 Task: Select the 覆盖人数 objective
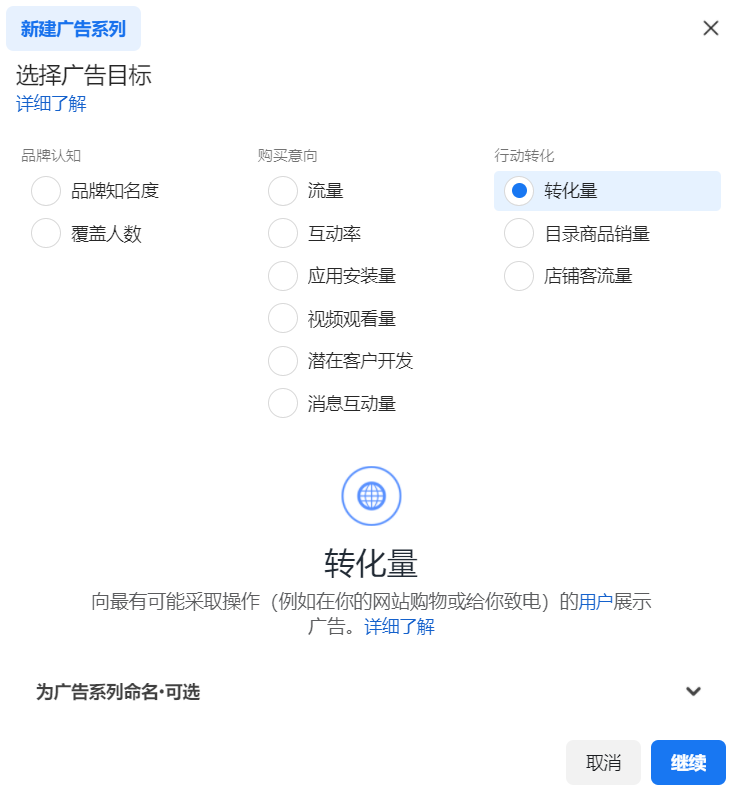45,233
